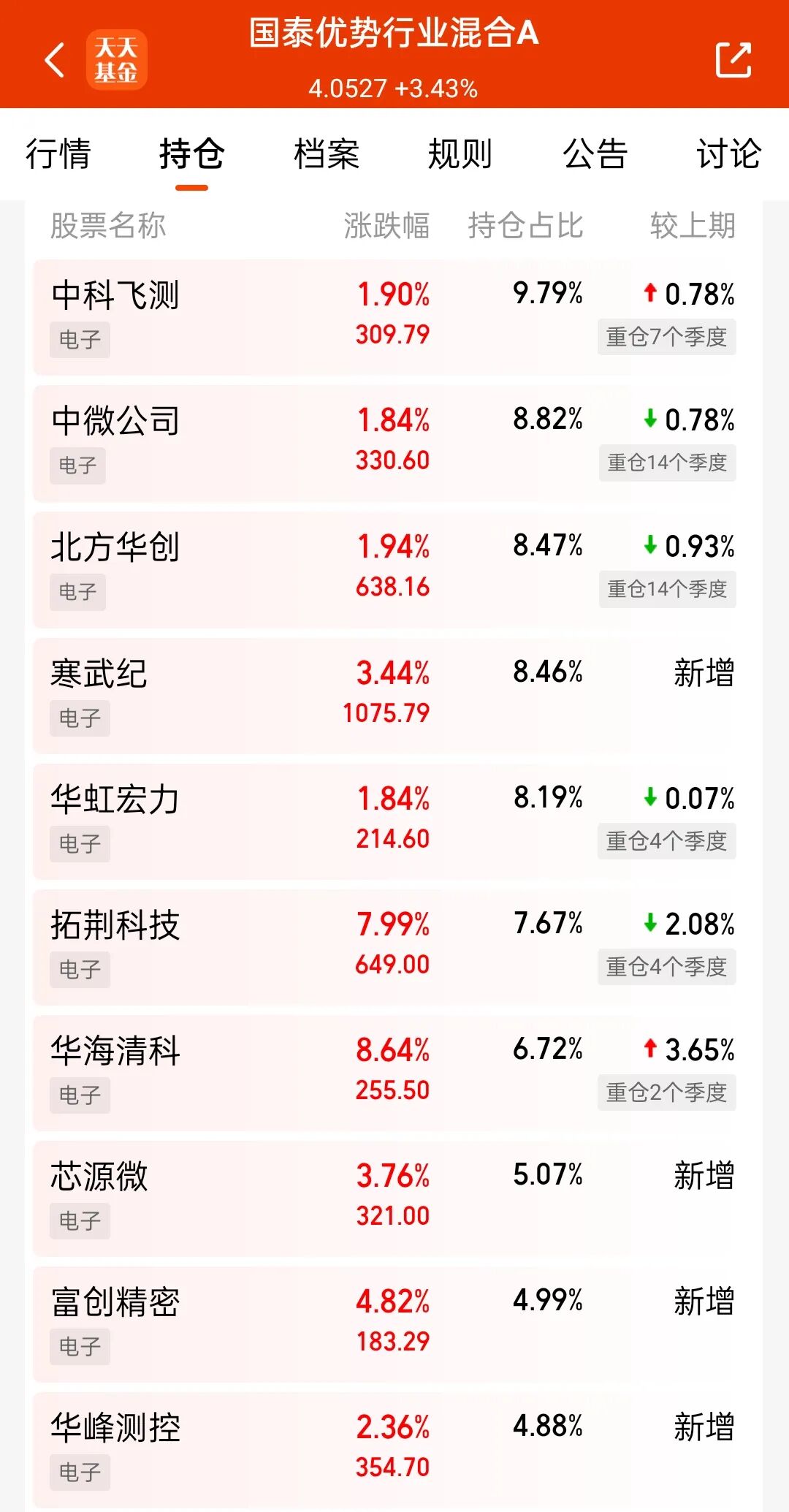Open the 中微公司 holding
789x1512 pixels.
(x=394, y=444)
